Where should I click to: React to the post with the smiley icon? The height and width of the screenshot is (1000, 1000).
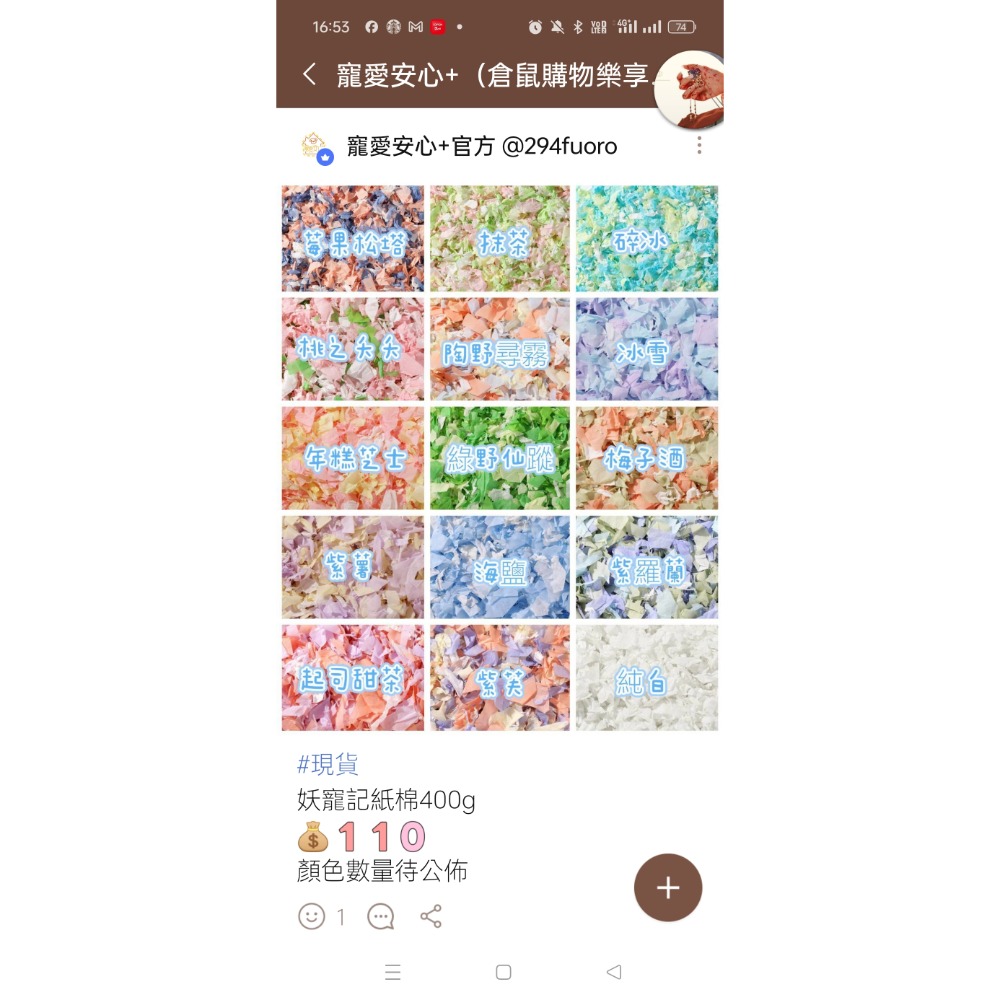click(312, 916)
